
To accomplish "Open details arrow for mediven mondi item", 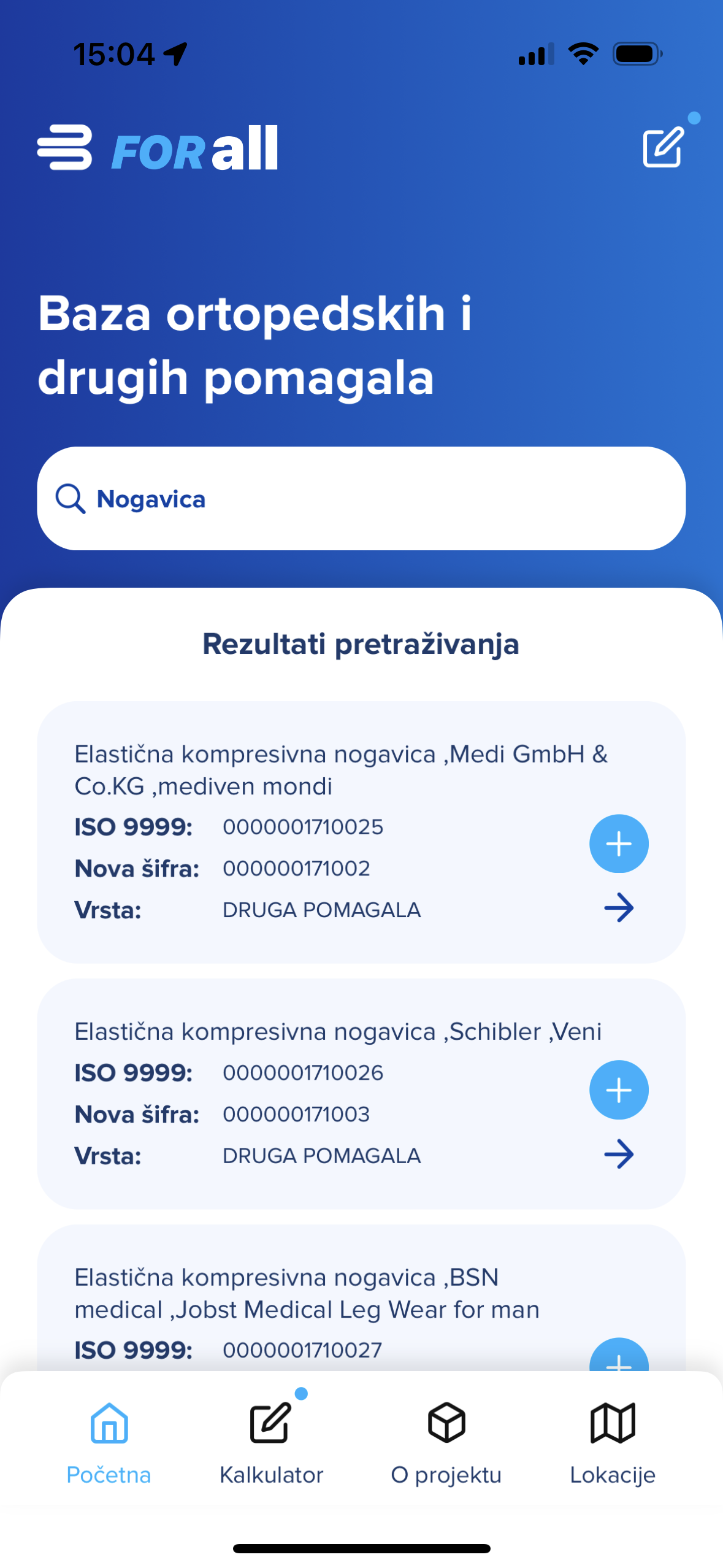I will click(618, 907).
